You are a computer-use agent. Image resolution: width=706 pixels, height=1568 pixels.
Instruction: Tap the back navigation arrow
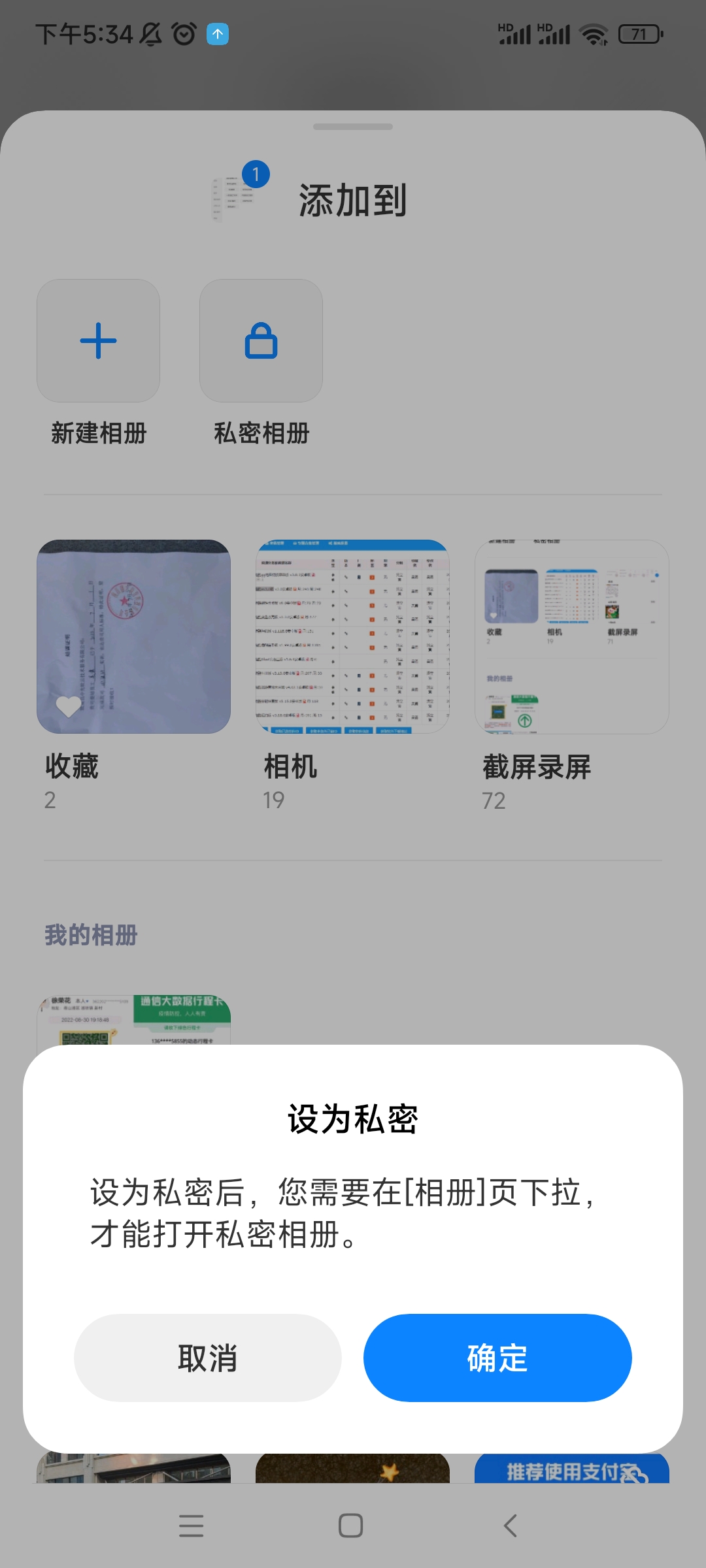pyautogui.click(x=510, y=1527)
